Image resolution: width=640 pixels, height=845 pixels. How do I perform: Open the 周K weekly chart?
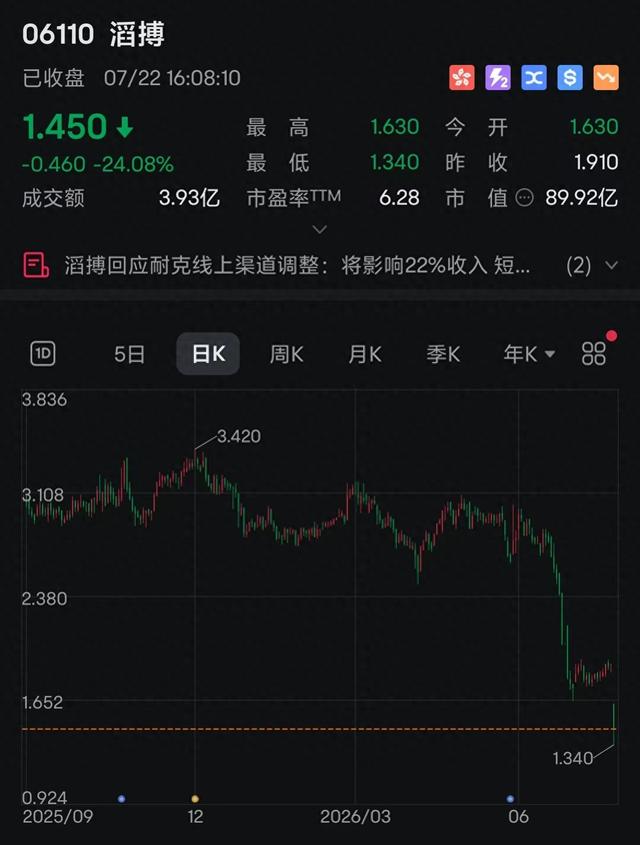point(286,354)
